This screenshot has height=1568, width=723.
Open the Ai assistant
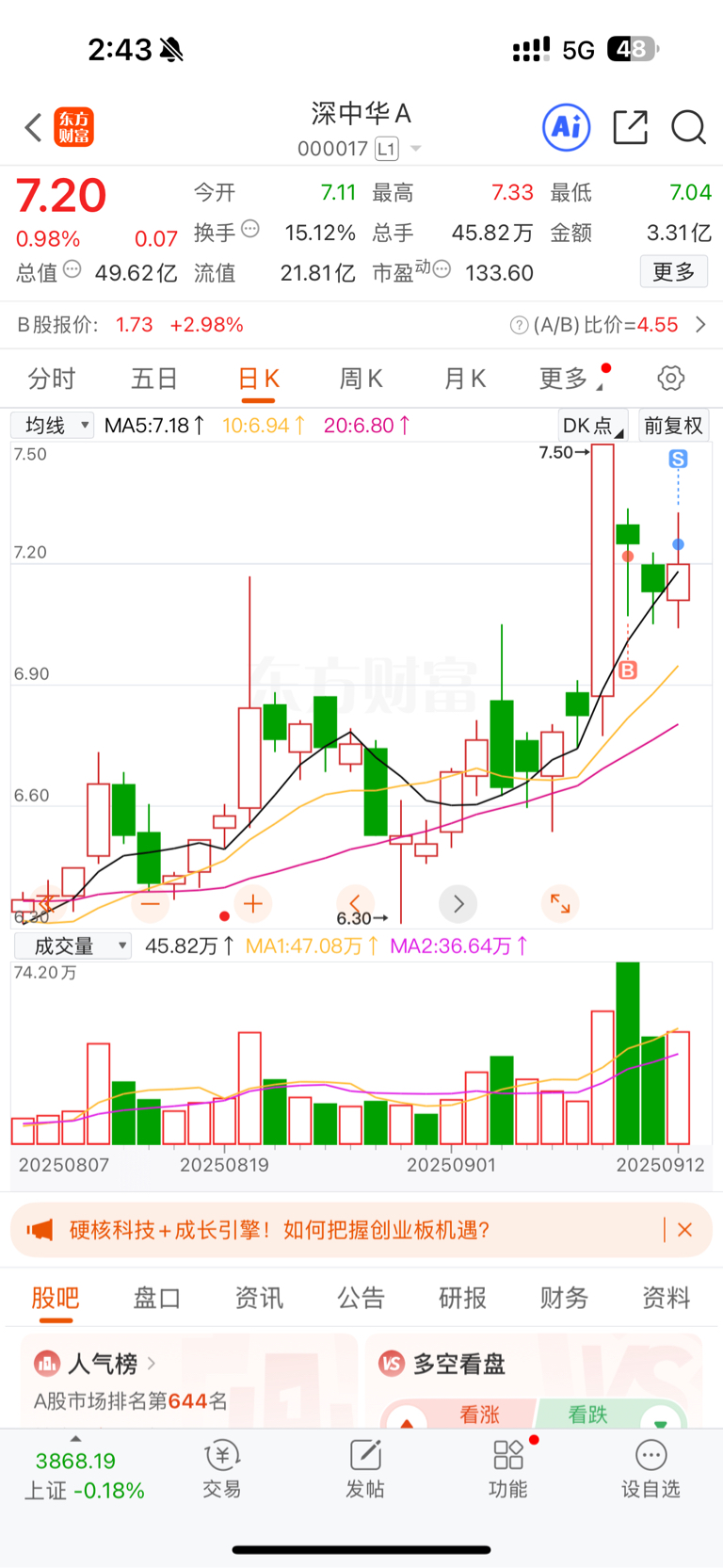coord(566,127)
